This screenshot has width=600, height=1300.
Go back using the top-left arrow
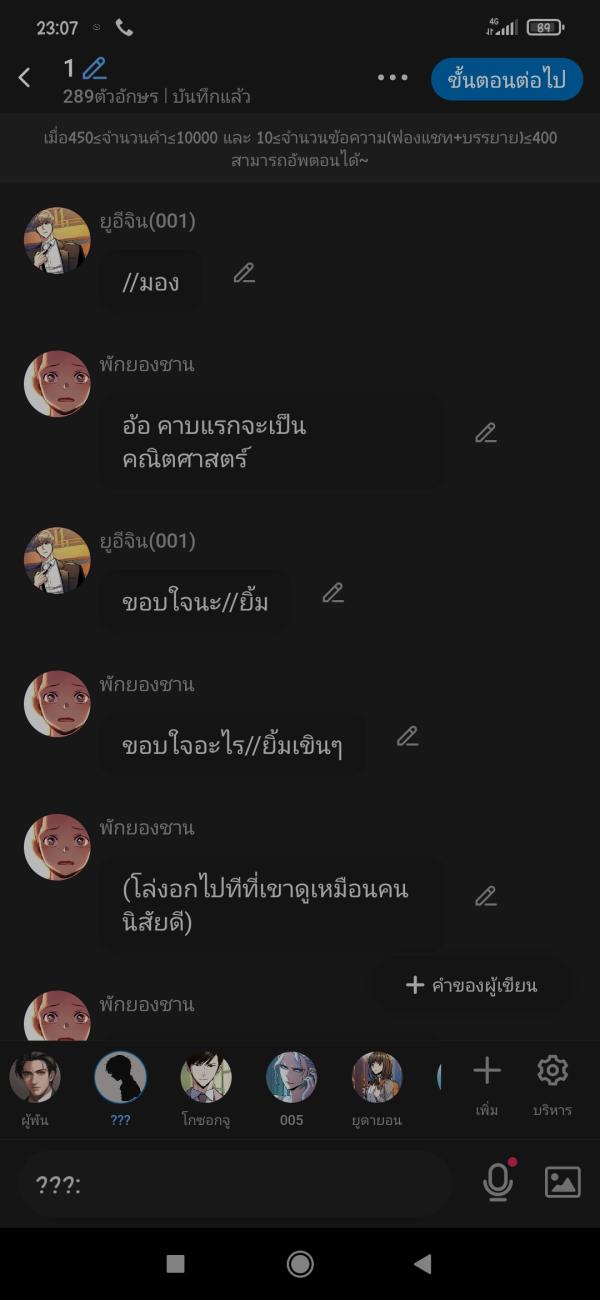pyautogui.click(x=25, y=77)
